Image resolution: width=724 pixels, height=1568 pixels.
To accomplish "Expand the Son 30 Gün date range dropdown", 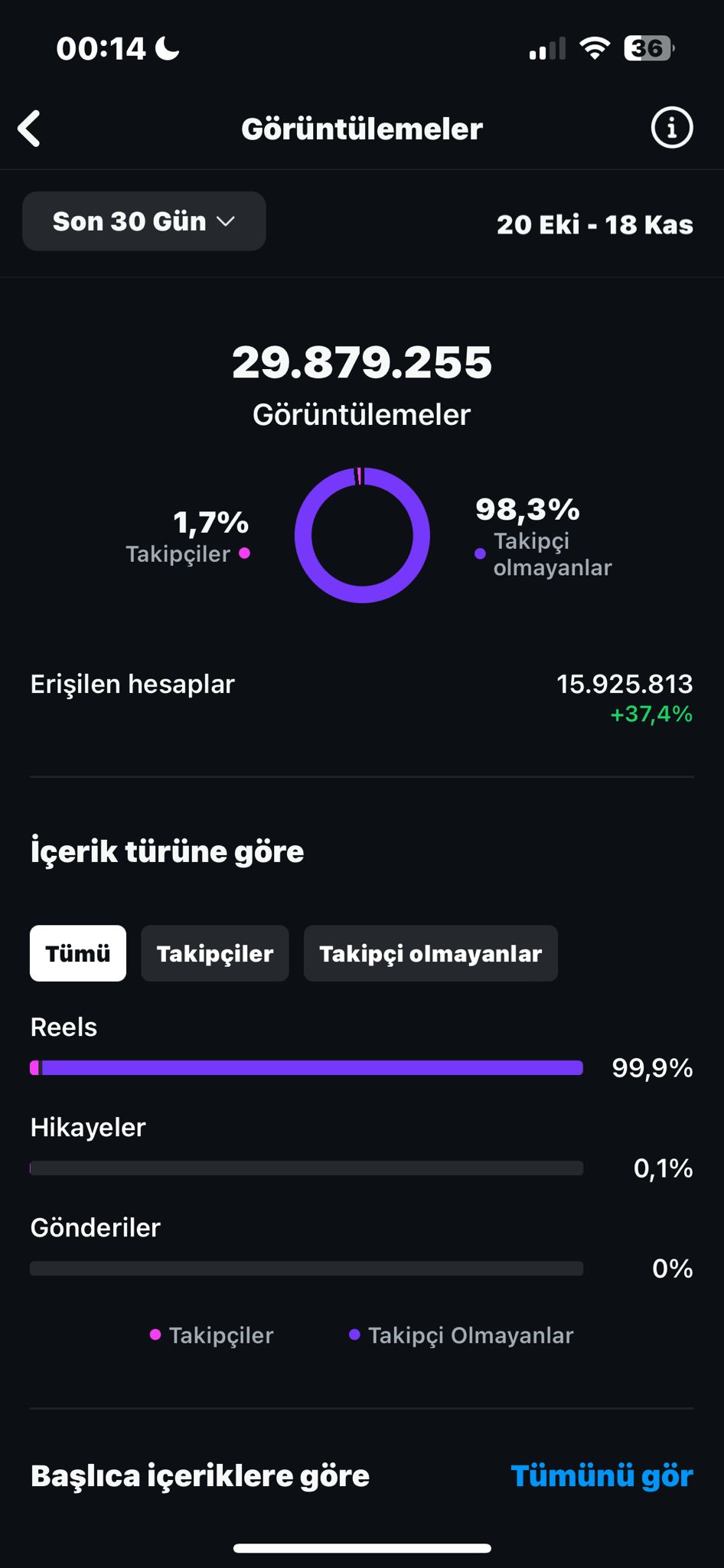I will [144, 221].
